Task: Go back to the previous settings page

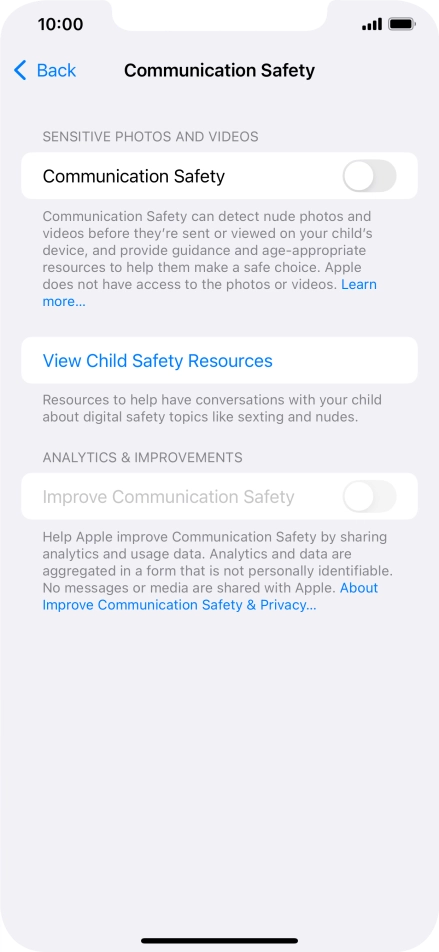Action: [45, 70]
